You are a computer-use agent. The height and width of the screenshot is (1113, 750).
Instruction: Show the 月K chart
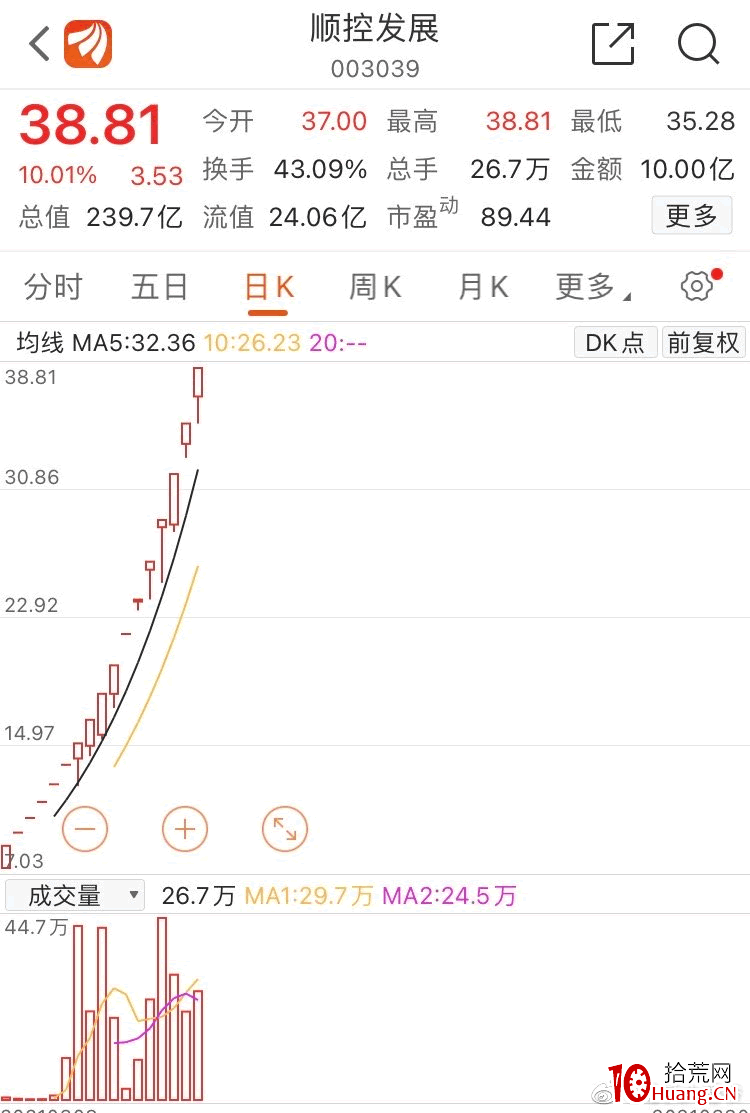click(x=483, y=288)
